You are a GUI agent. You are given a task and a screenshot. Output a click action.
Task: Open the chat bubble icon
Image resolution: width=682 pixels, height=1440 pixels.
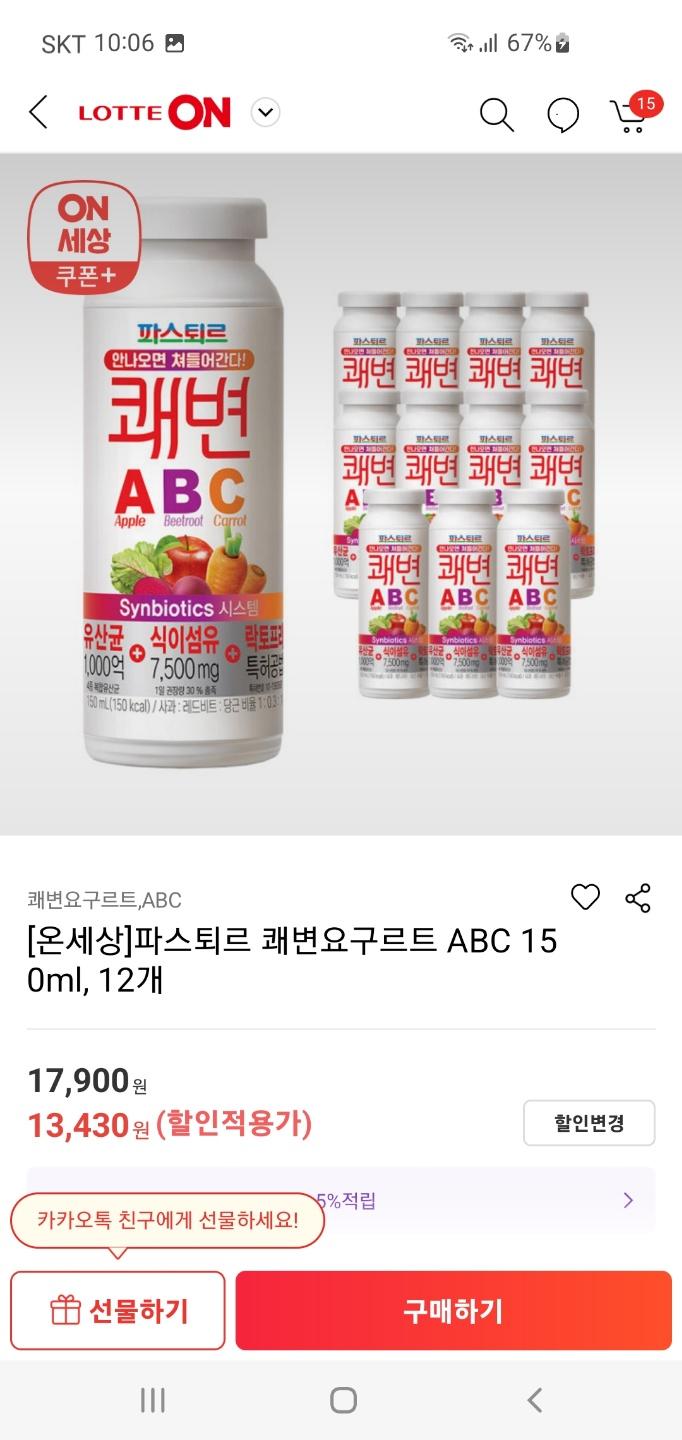click(x=563, y=115)
